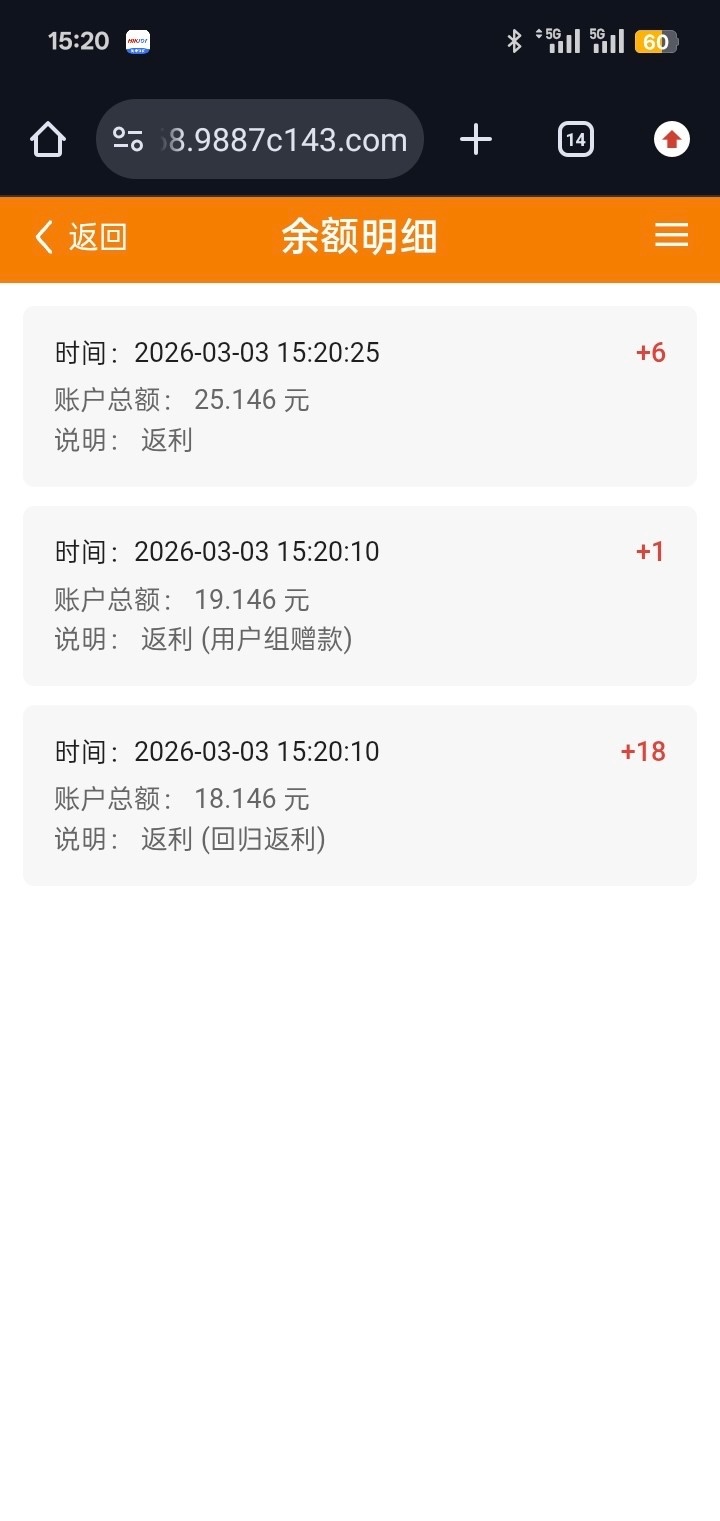
Task: Open a new browser tab
Action: 476,140
